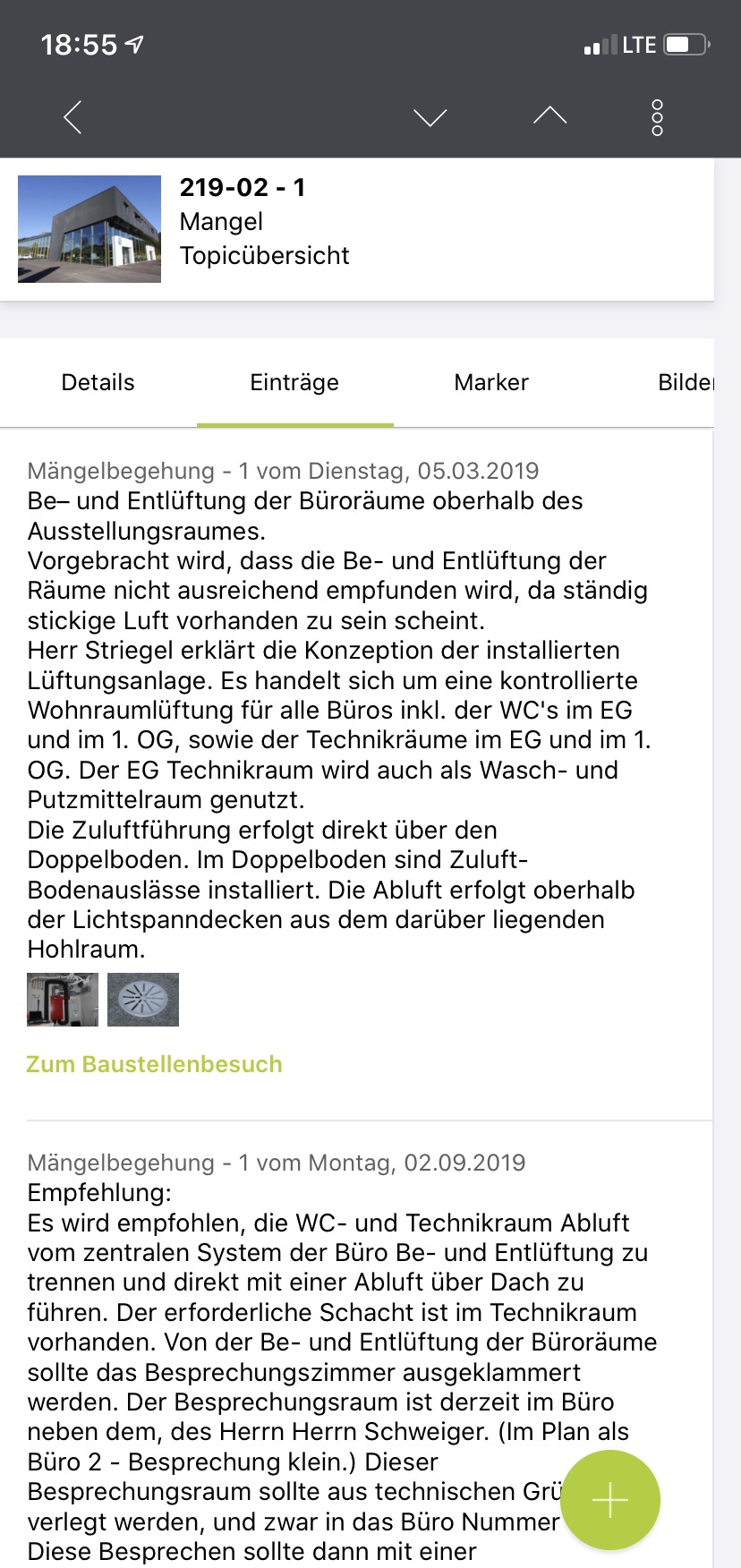This screenshot has height=1568, width=741.
Task: View the floor air outlet photo
Action: point(143,1000)
